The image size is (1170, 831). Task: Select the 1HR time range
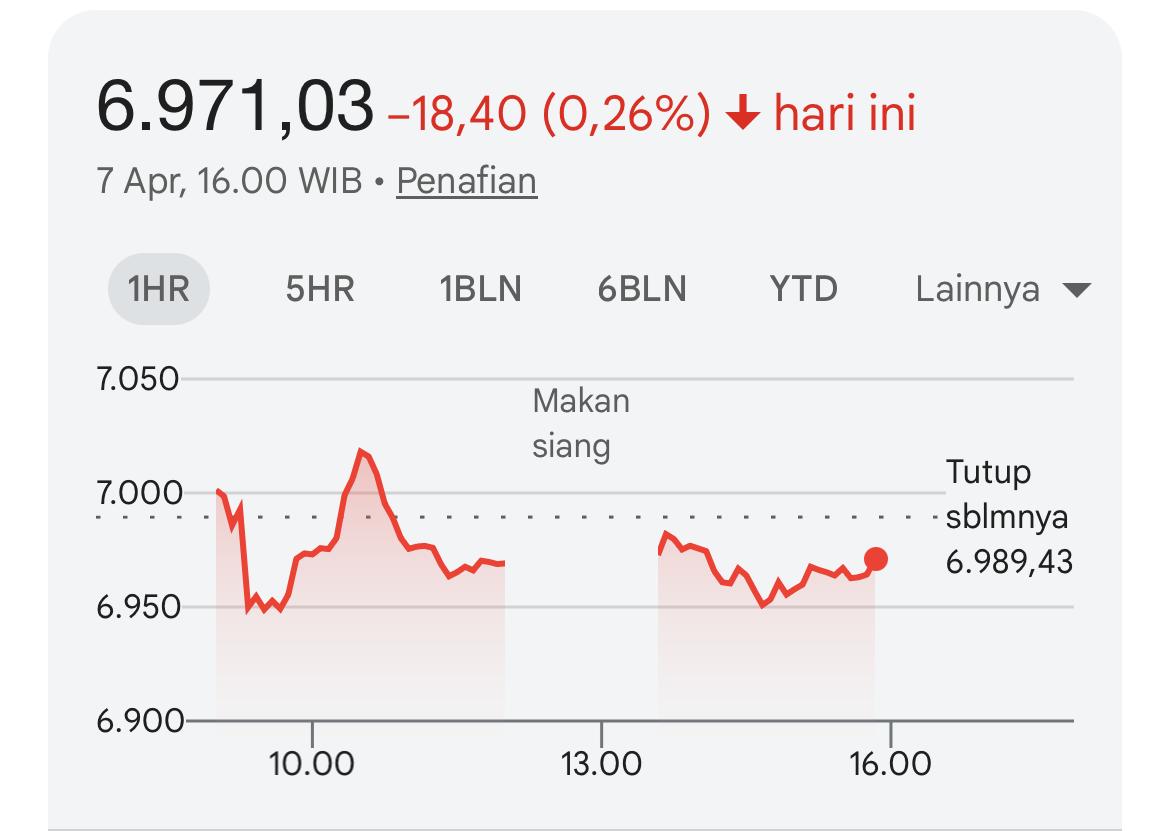(159, 290)
